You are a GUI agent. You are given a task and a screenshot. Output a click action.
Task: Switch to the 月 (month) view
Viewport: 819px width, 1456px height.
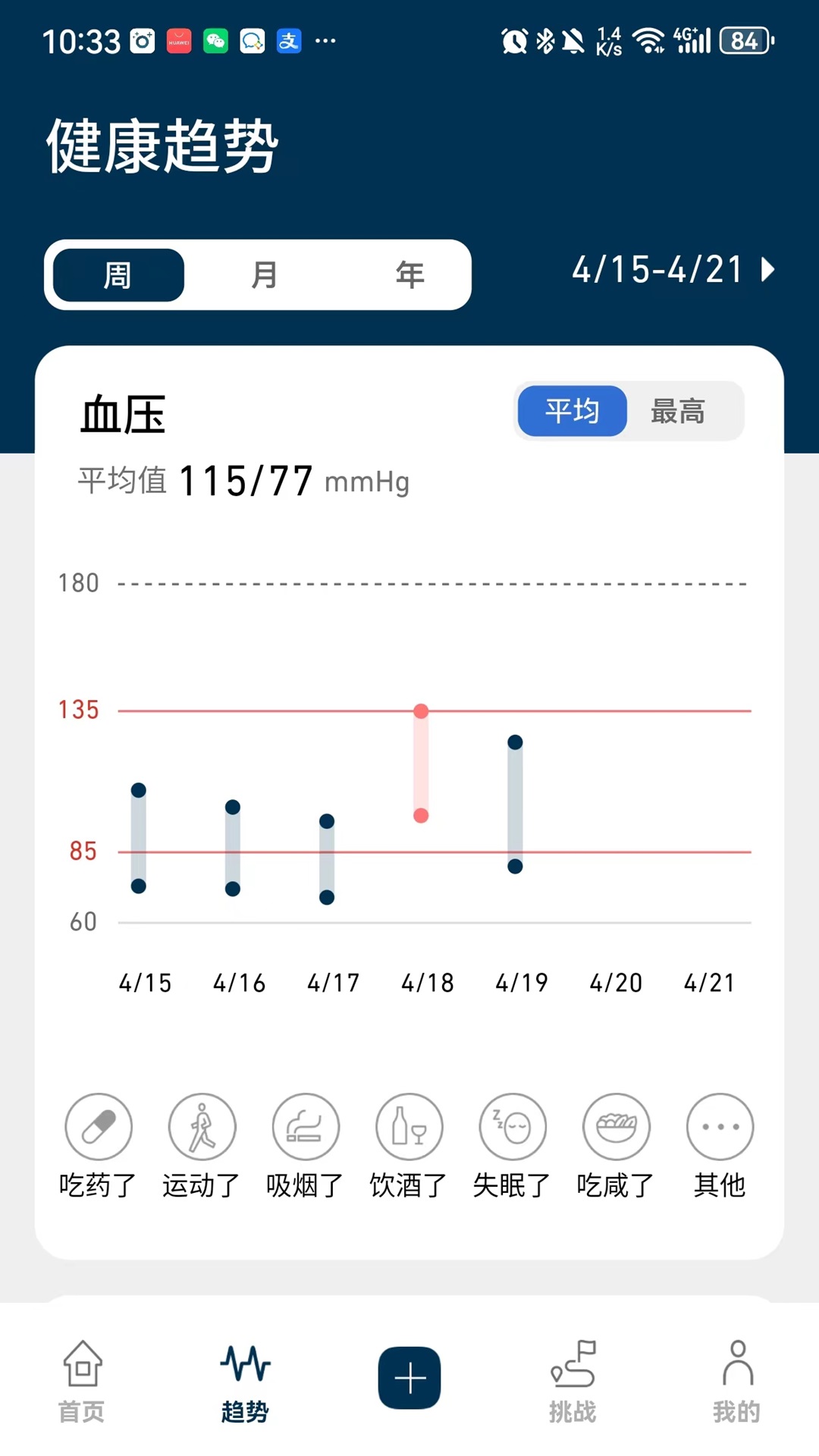click(x=264, y=275)
